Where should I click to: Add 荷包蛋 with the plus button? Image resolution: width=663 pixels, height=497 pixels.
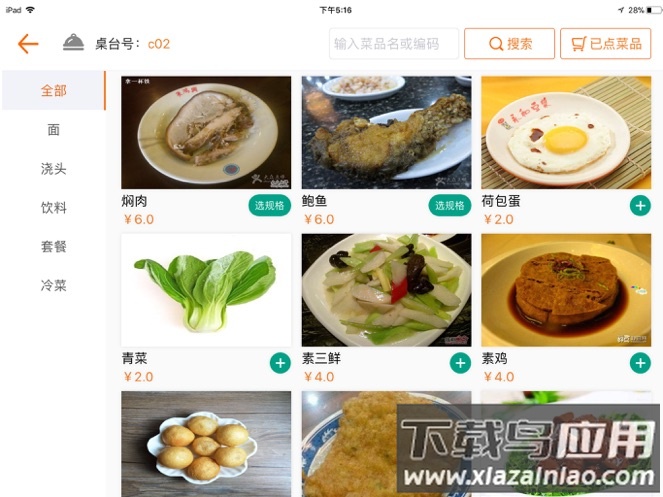640,205
